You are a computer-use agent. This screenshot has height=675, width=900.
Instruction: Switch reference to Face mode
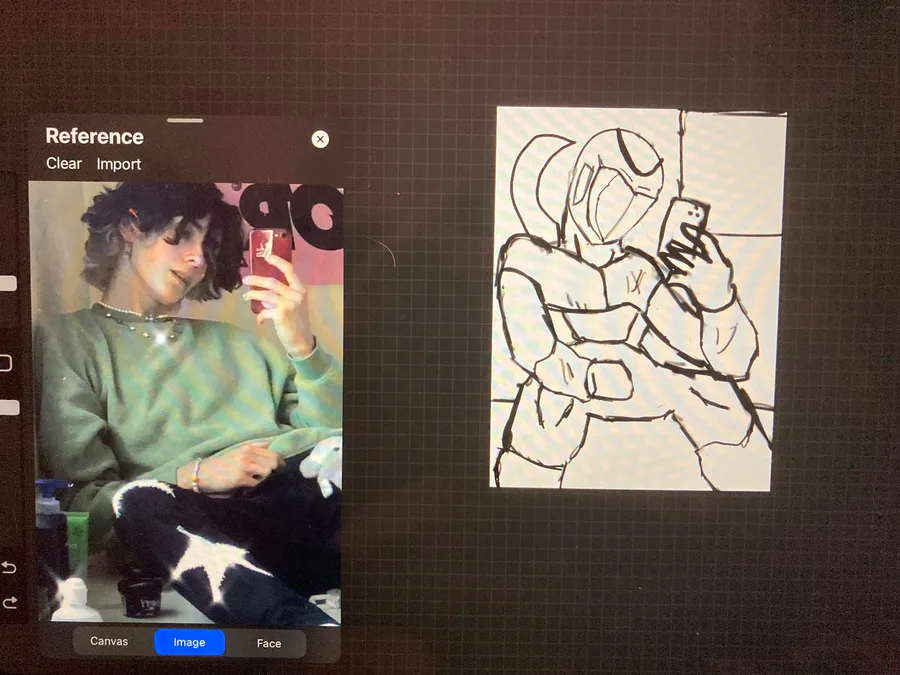pos(269,643)
